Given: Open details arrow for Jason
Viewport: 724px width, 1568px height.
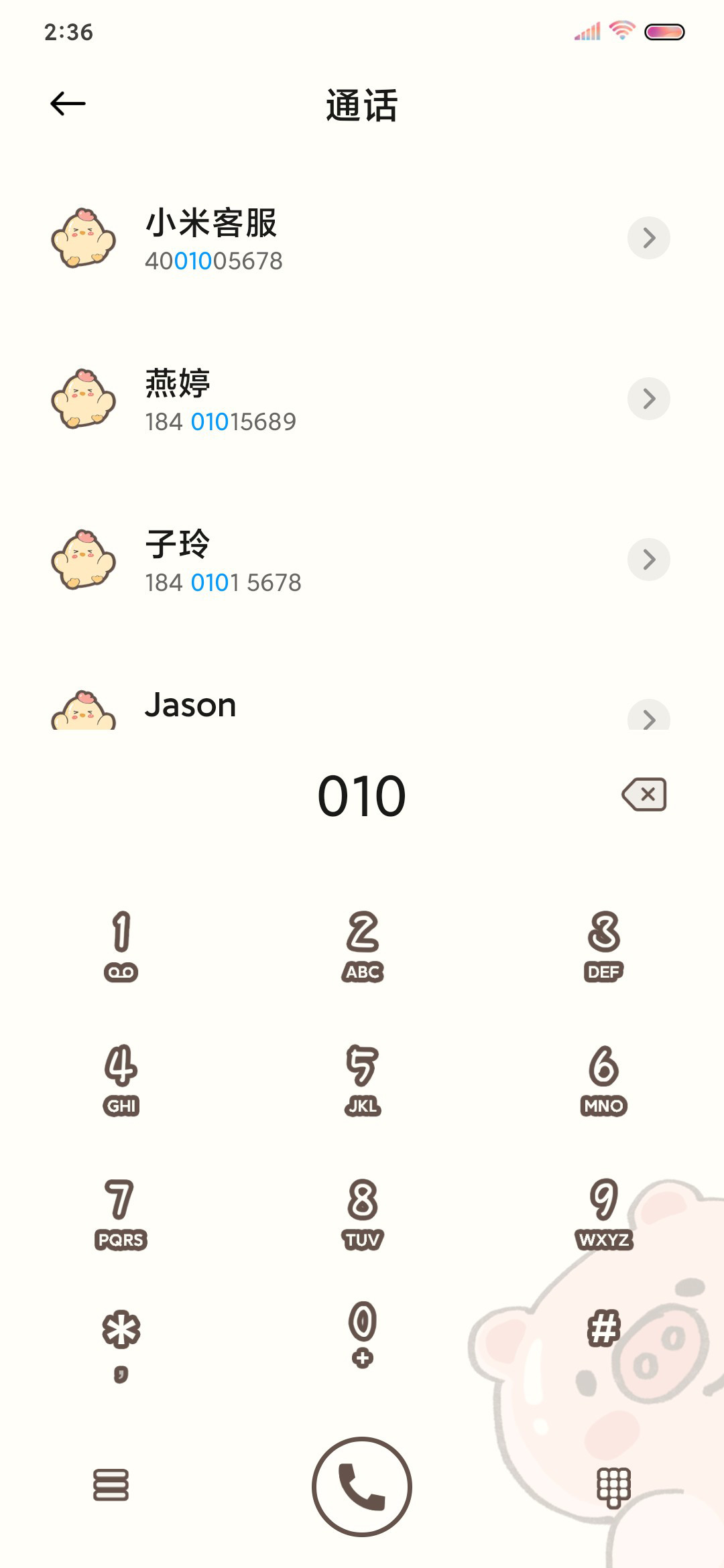Looking at the screenshot, I should [648, 716].
